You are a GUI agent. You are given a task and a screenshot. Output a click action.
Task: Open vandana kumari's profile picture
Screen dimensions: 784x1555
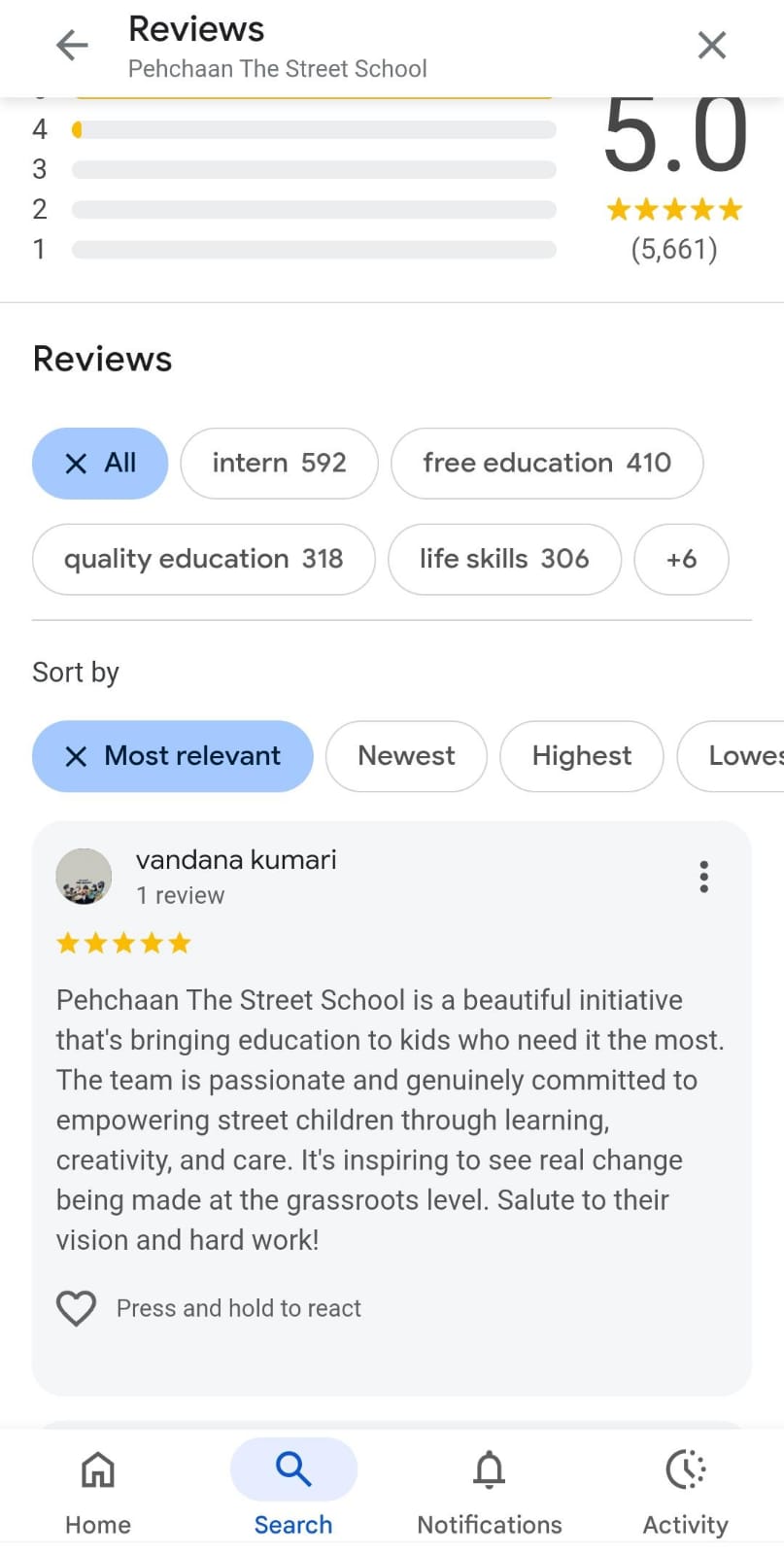point(84,877)
